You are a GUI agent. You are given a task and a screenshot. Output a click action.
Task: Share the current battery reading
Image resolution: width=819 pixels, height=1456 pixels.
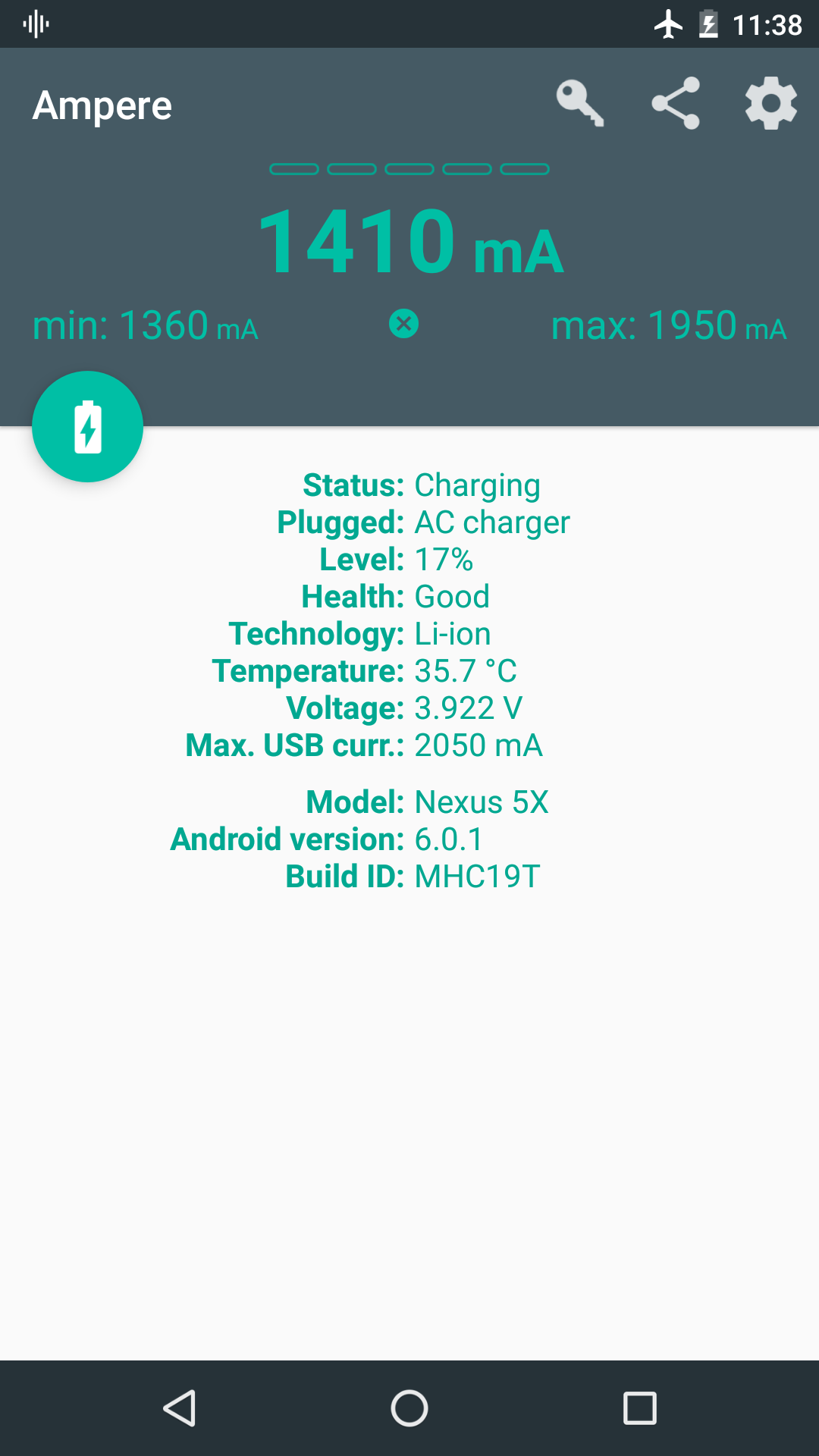pyautogui.click(x=676, y=103)
